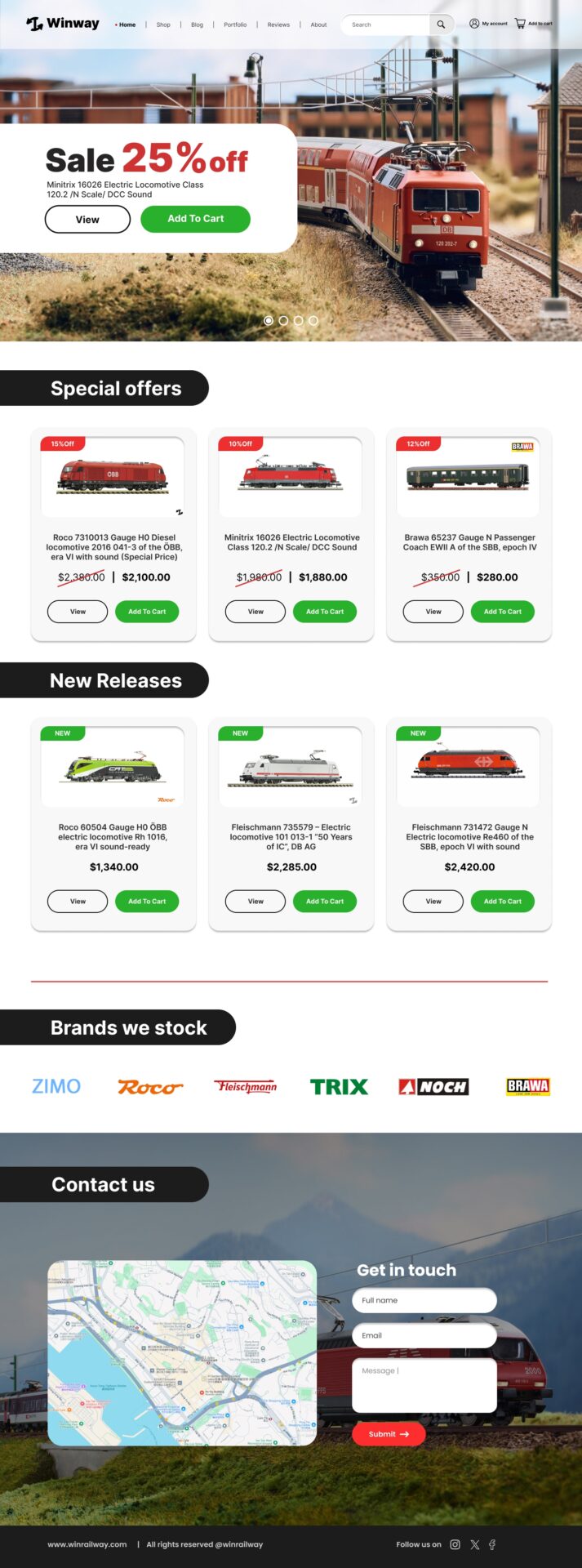Screen dimensions: 582x1568
Task: Open My account
Action: pos(488,24)
